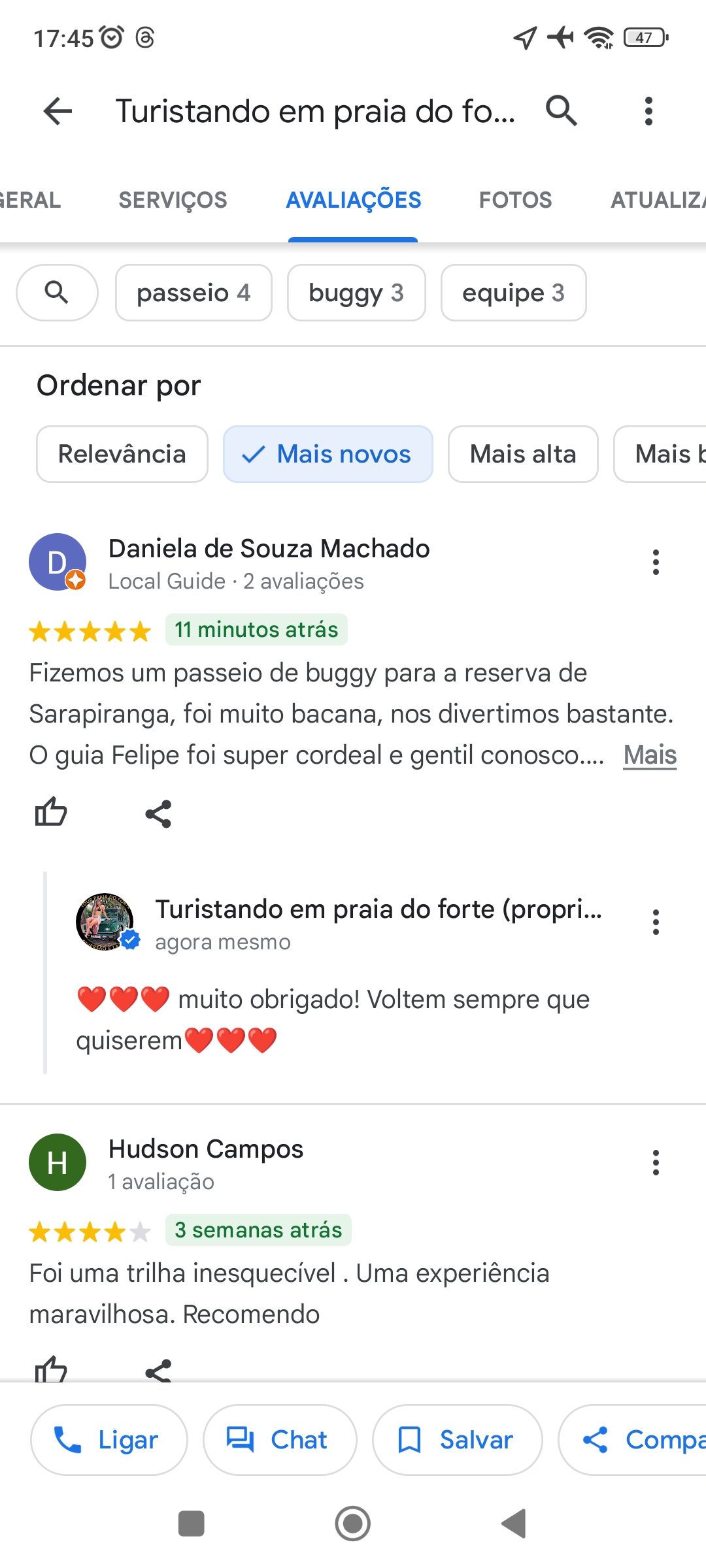Like Daniela de Souza Machado's review
706x1568 pixels.
51,813
